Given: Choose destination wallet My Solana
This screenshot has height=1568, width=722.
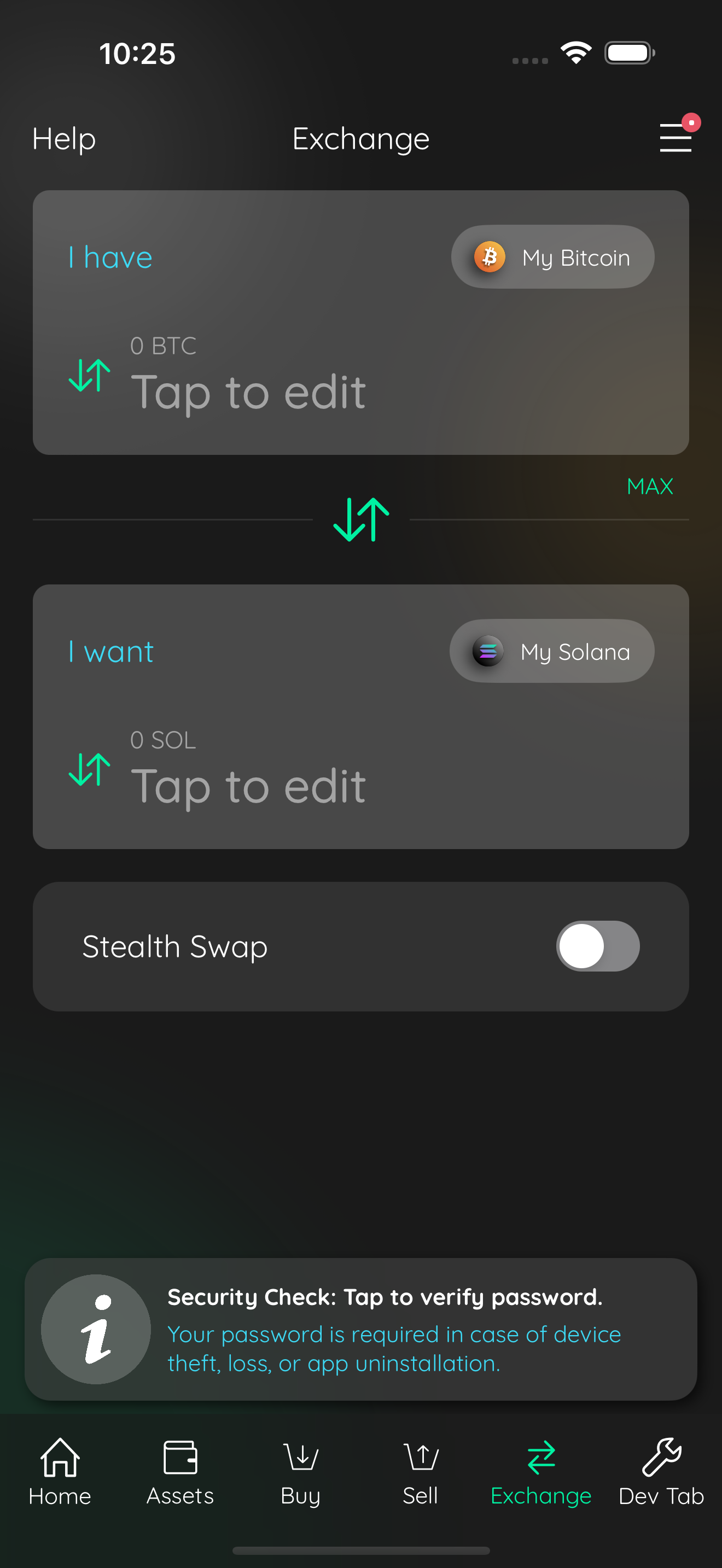Looking at the screenshot, I should point(551,651).
